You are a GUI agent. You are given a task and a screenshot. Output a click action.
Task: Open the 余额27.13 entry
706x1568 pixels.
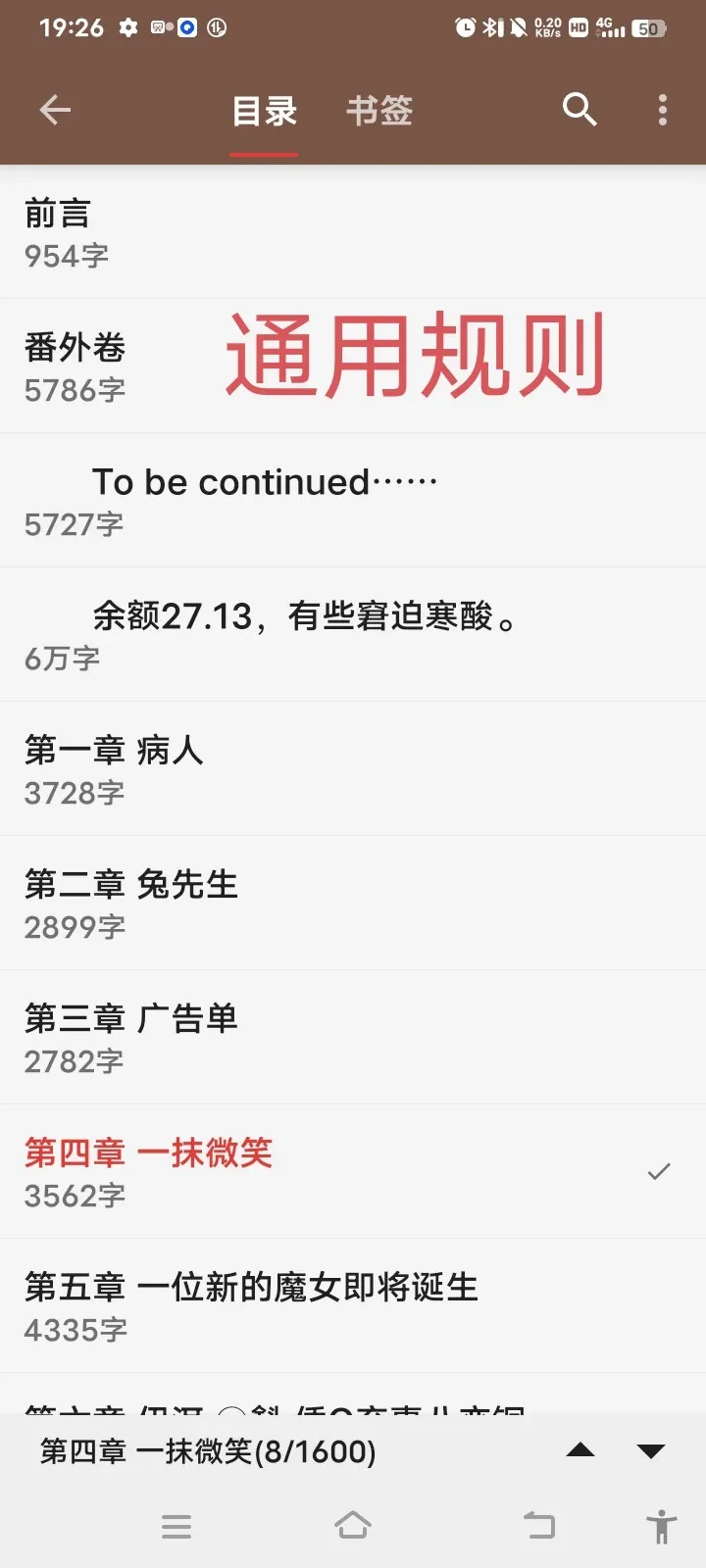point(353,635)
